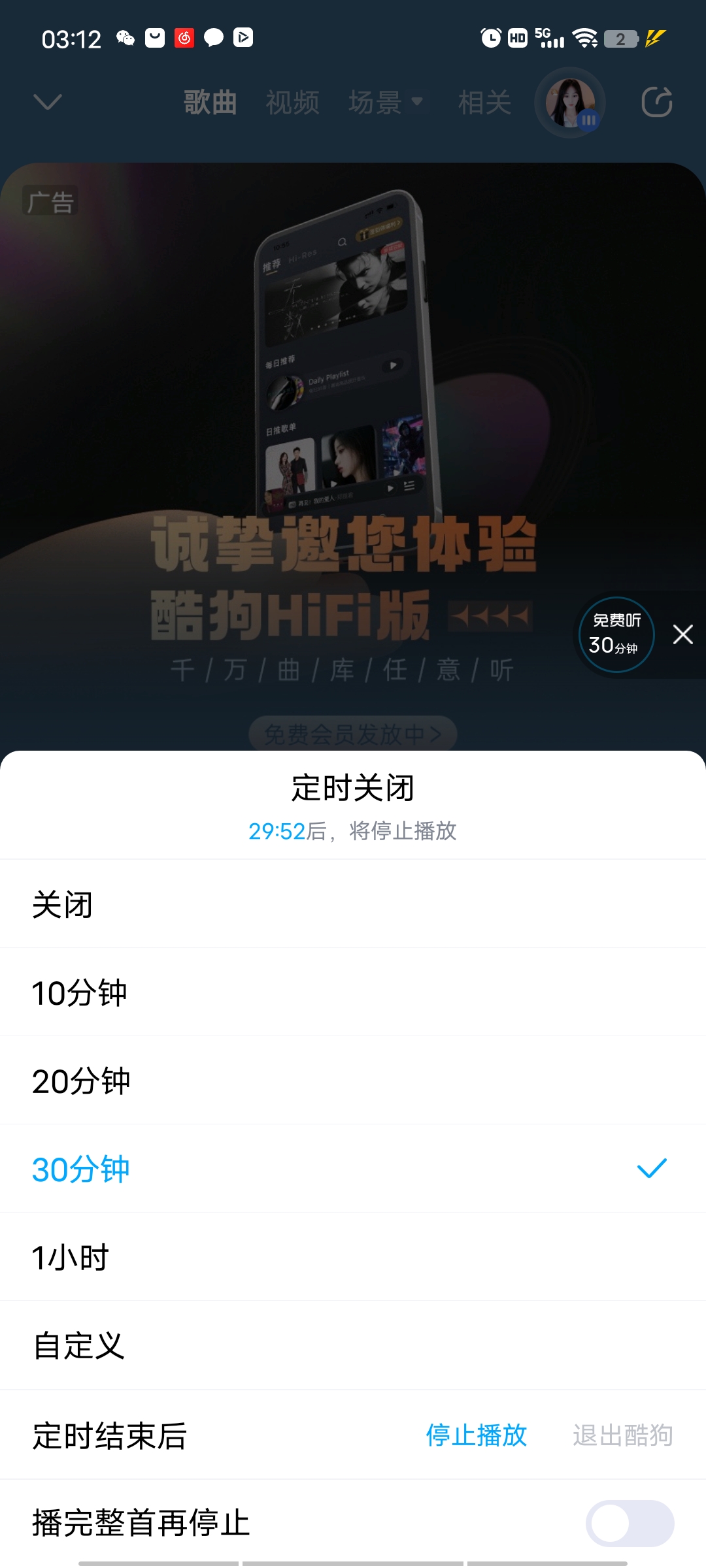Collapse the player with the down chevron
The height and width of the screenshot is (1568, 706).
(44, 103)
